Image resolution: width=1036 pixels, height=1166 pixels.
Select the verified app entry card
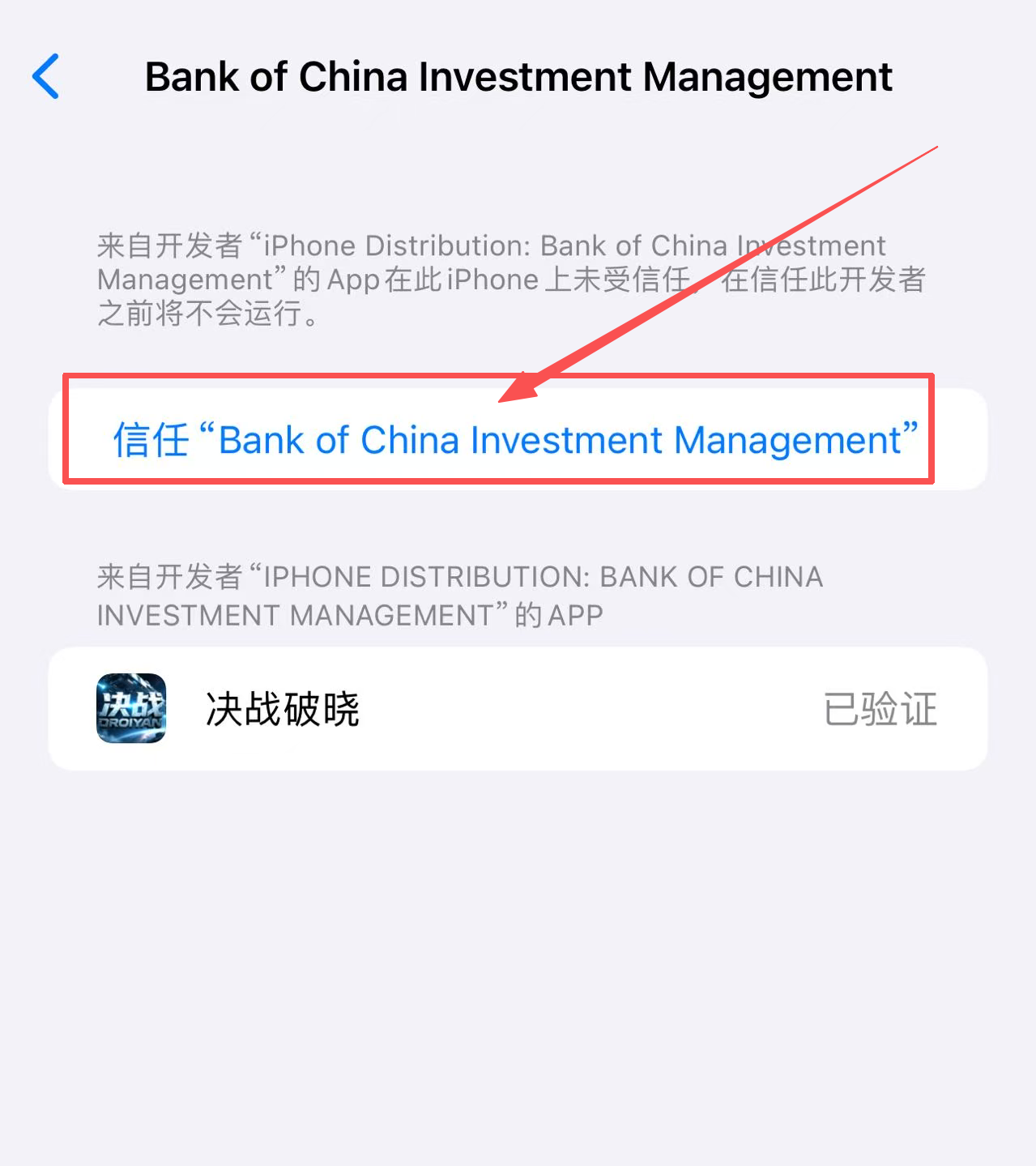(518, 707)
